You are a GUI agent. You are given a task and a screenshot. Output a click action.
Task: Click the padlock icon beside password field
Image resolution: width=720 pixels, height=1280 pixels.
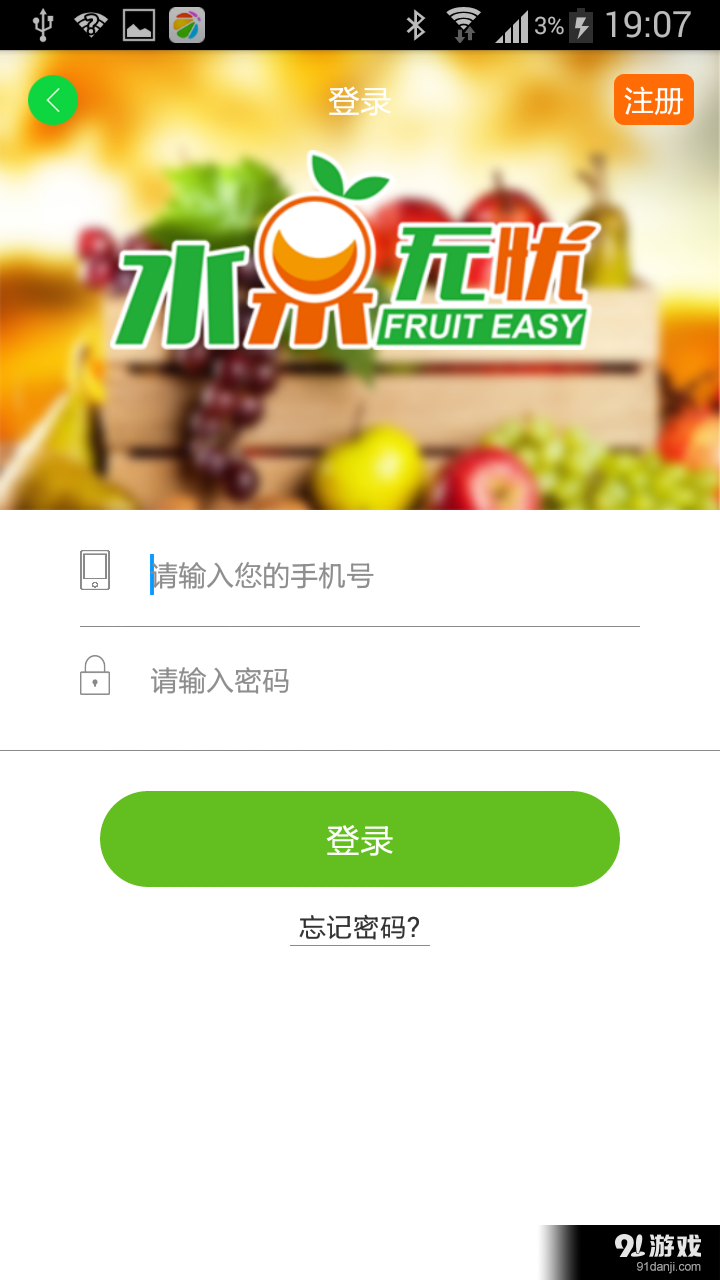[95, 674]
